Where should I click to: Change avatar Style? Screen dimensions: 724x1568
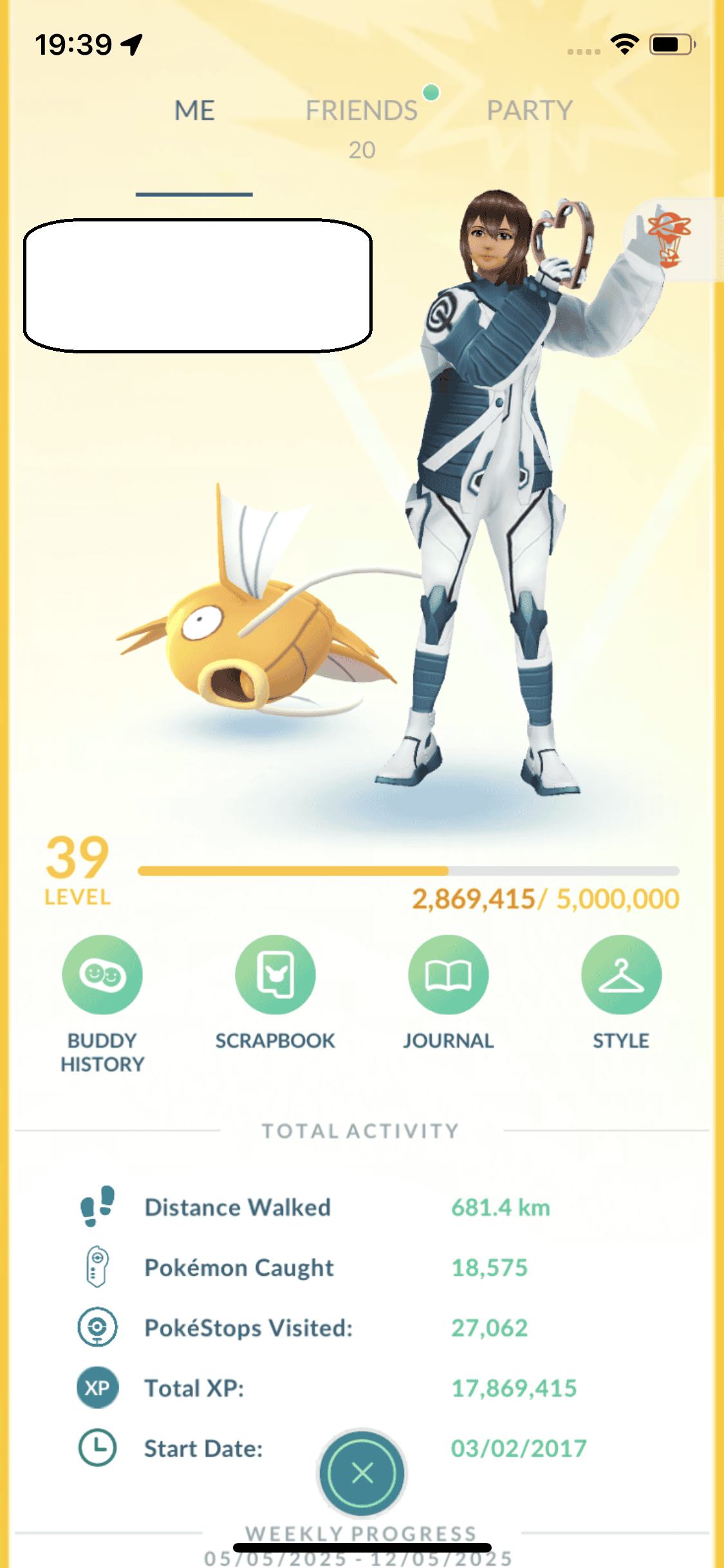[621, 975]
